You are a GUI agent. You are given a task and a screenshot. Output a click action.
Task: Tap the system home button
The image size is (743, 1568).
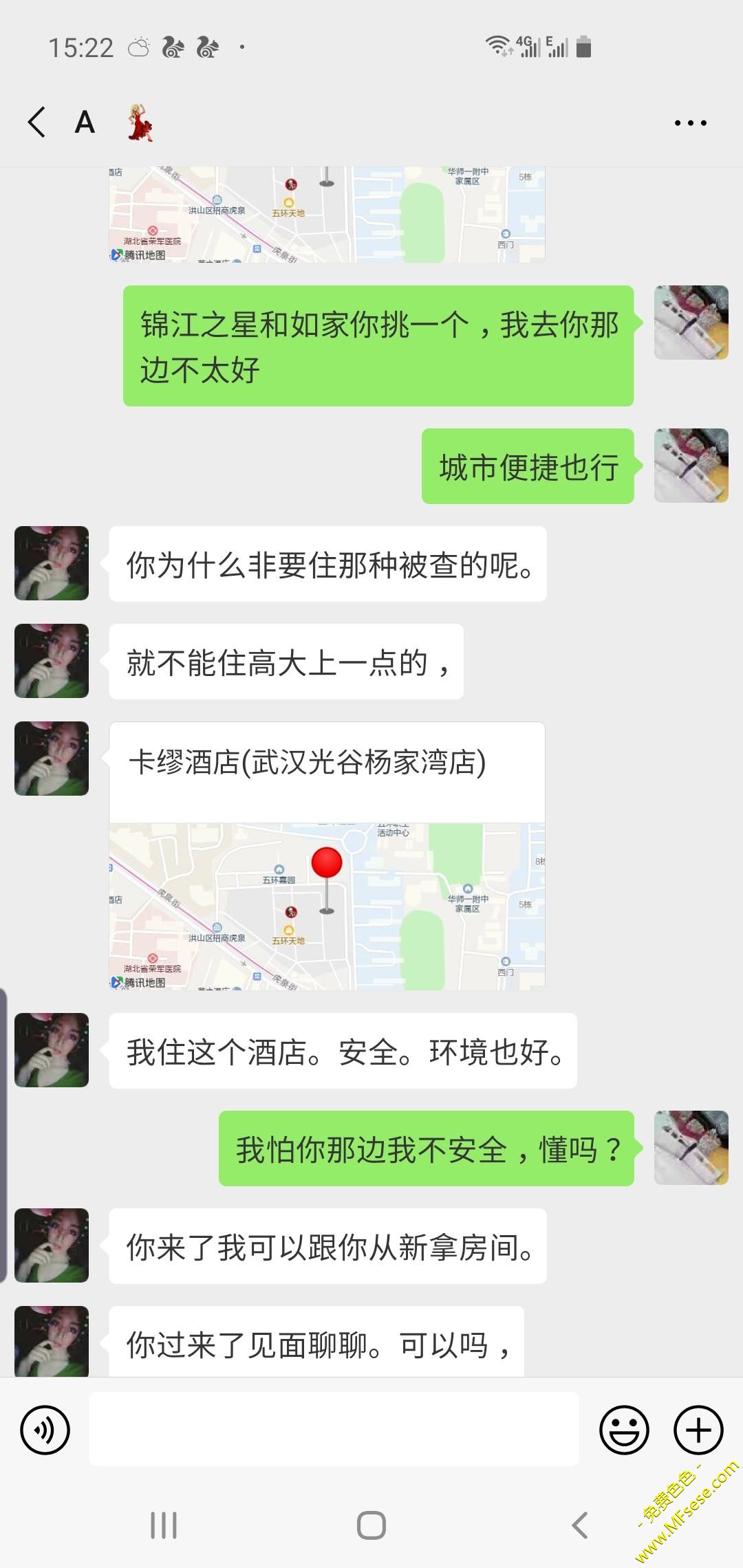(x=371, y=1525)
